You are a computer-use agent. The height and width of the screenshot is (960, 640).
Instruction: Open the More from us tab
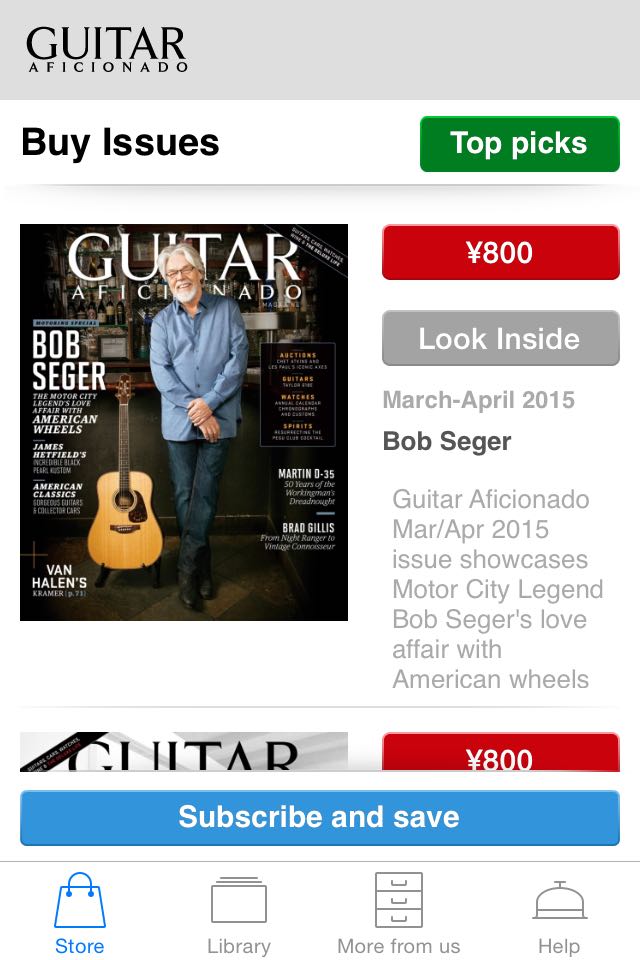[399, 914]
